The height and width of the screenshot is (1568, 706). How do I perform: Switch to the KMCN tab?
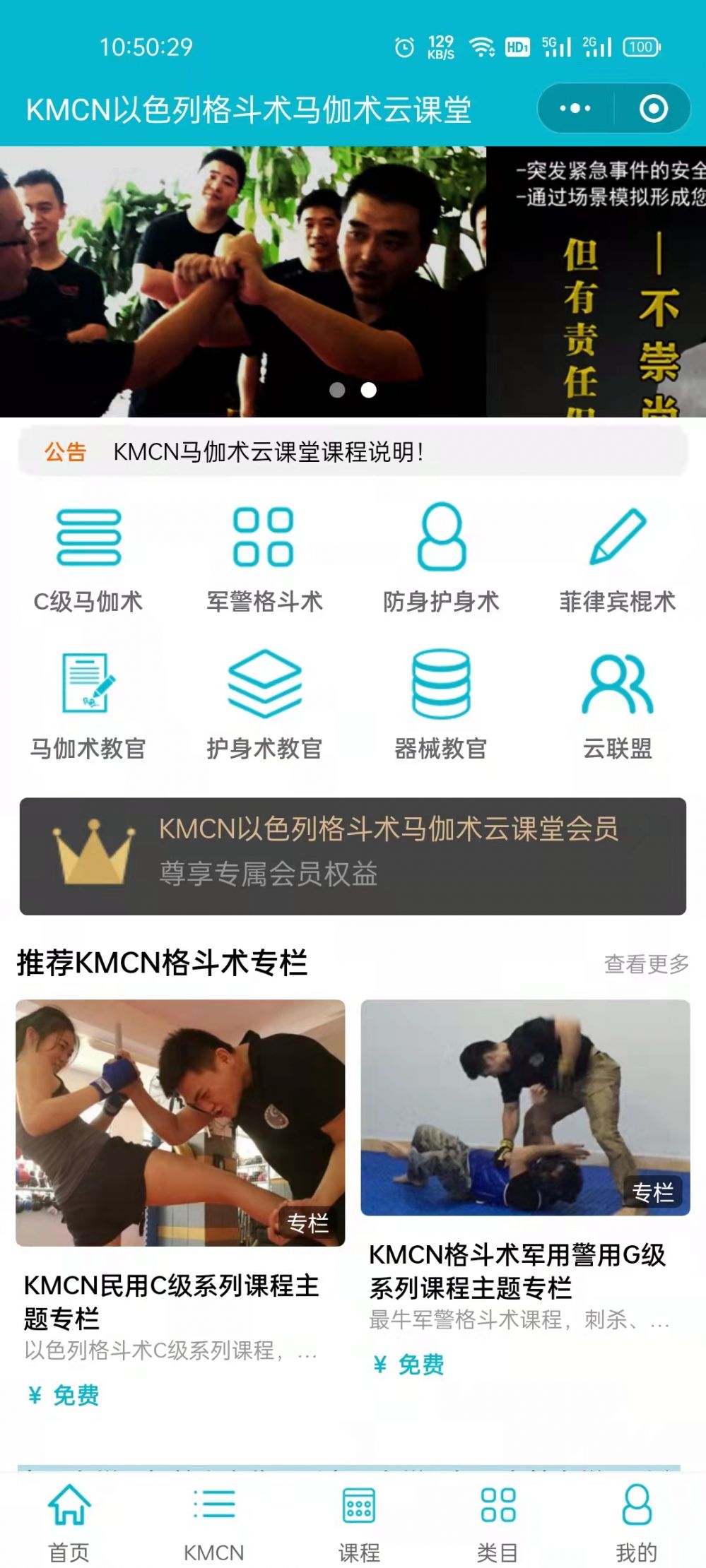pos(213,1523)
